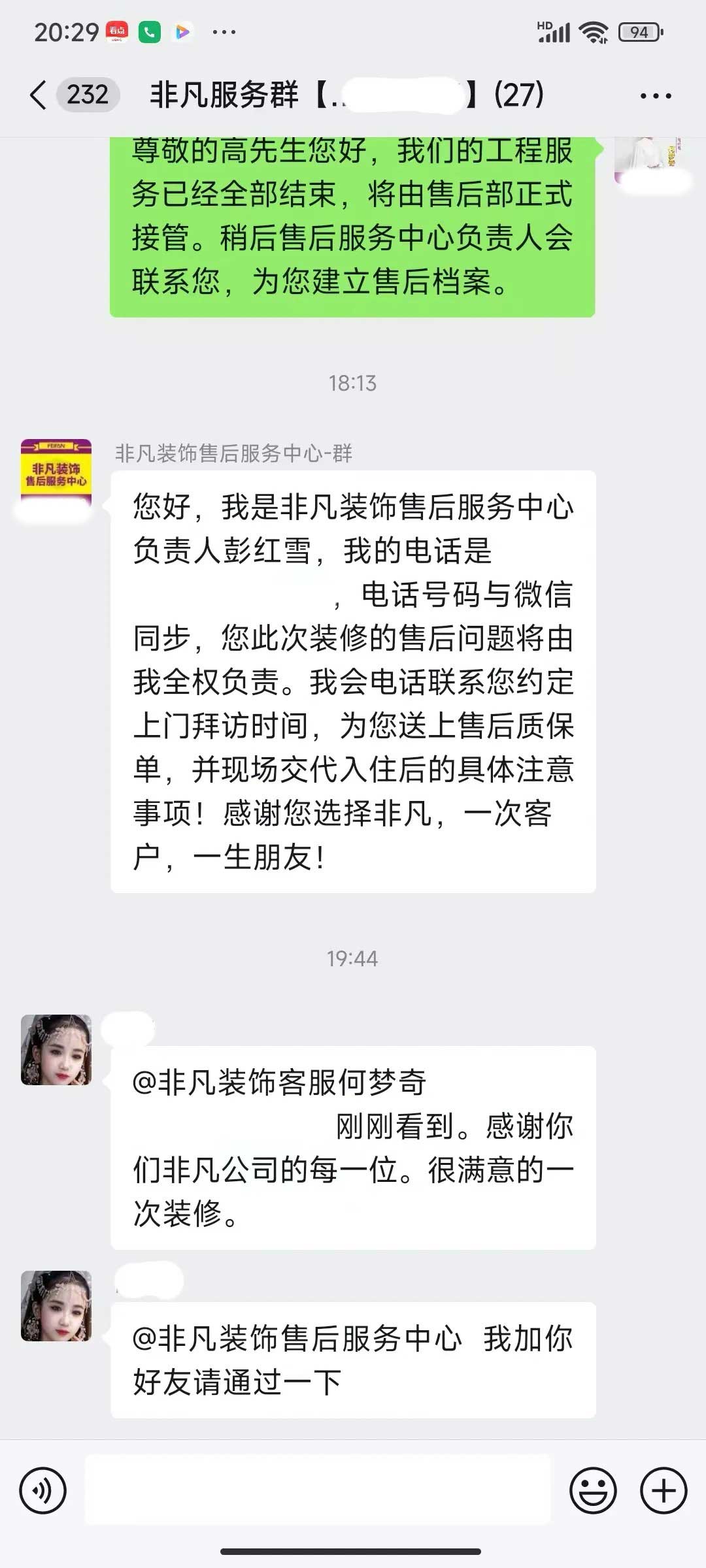The image size is (706, 1568).
Task: Open avatar beside 我加你好友请通过一下 message
Action: coord(56,1306)
